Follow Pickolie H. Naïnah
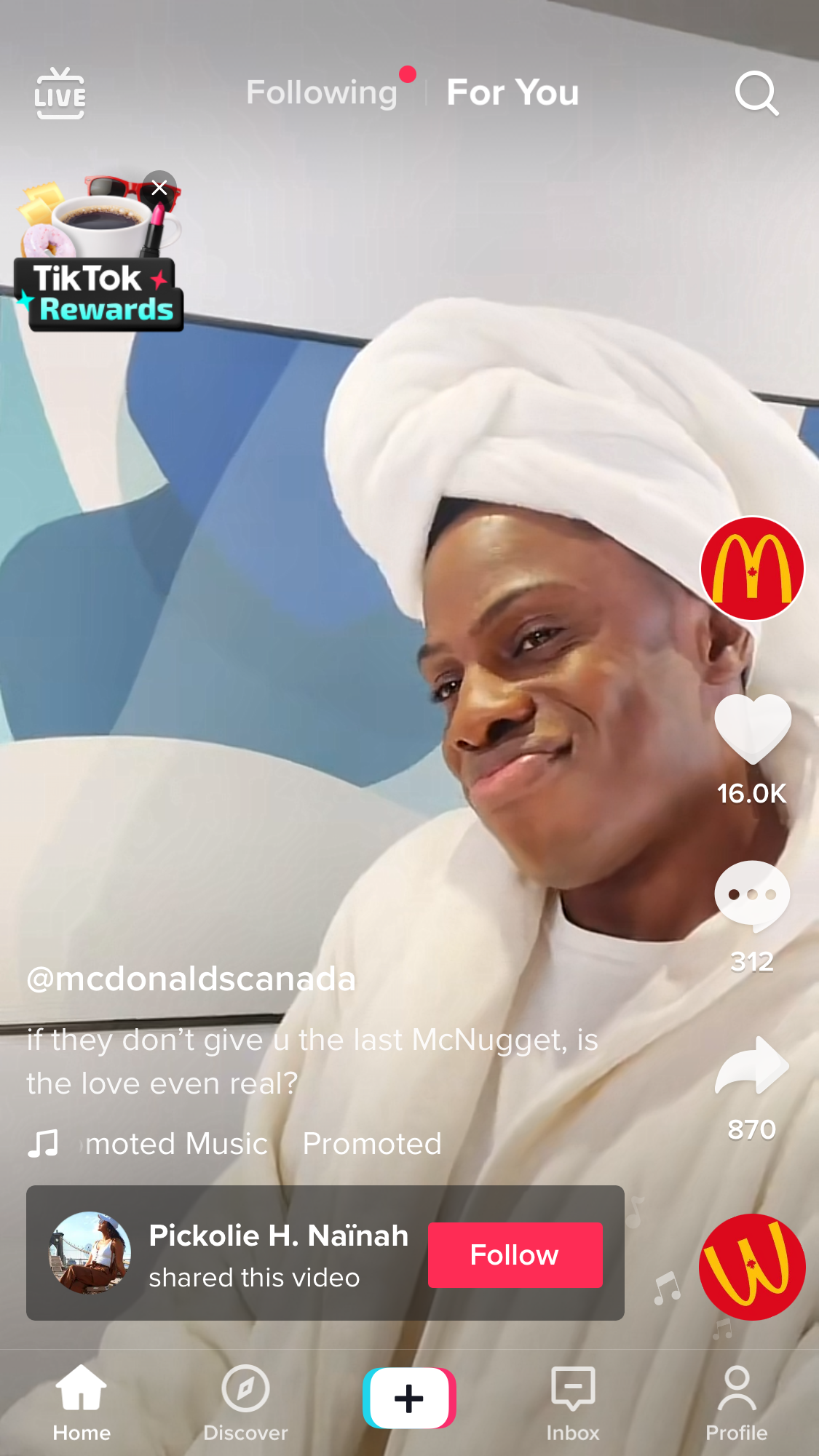Viewport: 819px width, 1456px height. coord(515,1255)
